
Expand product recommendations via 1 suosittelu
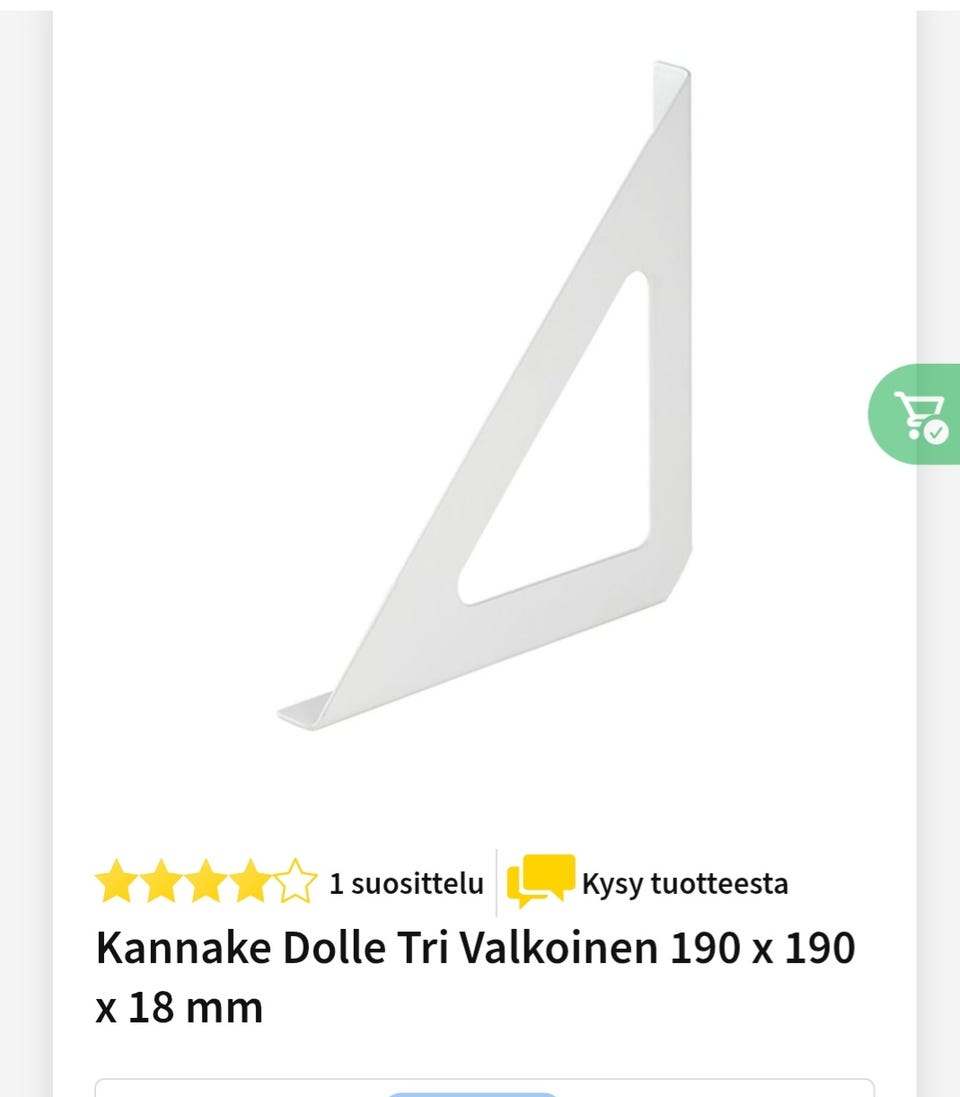(x=405, y=883)
